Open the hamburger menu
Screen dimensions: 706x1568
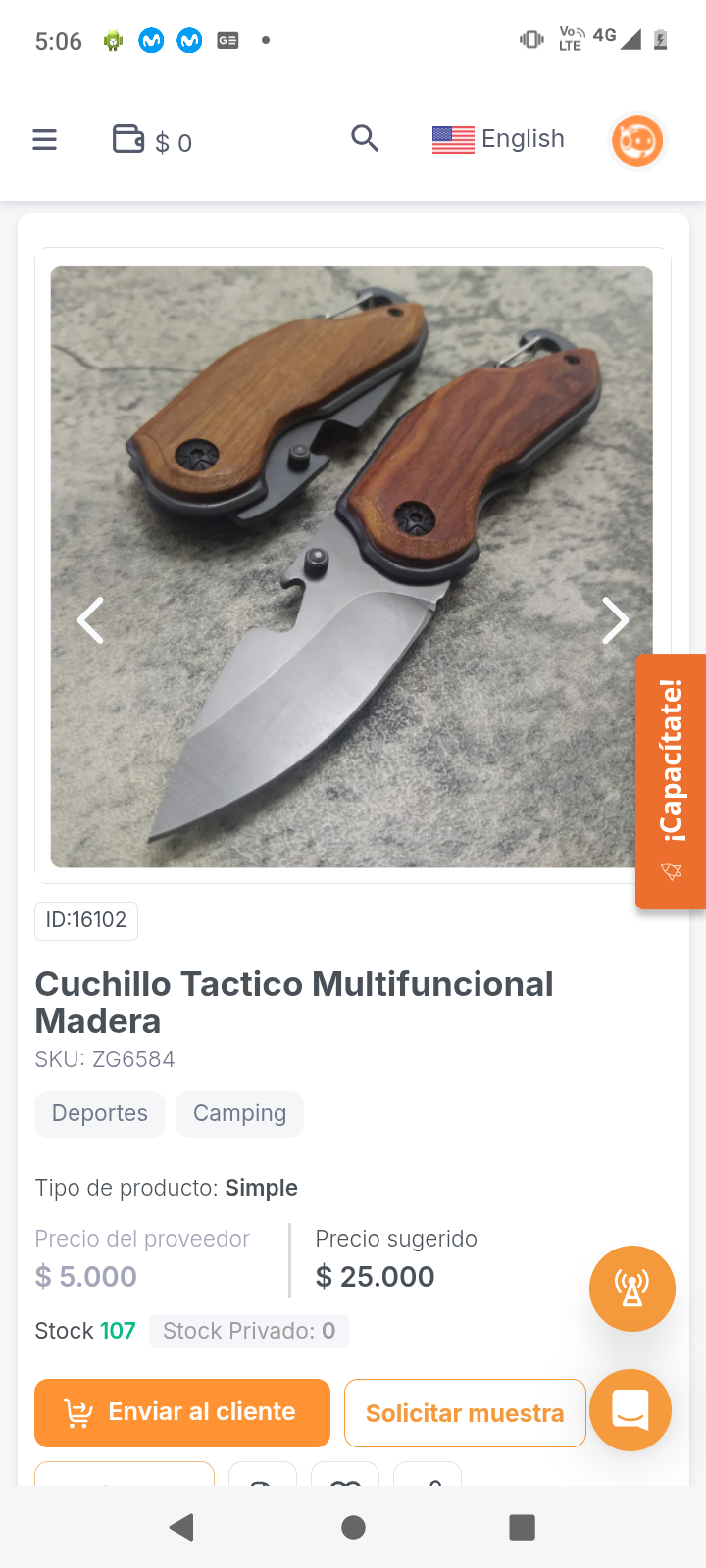(x=44, y=140)
